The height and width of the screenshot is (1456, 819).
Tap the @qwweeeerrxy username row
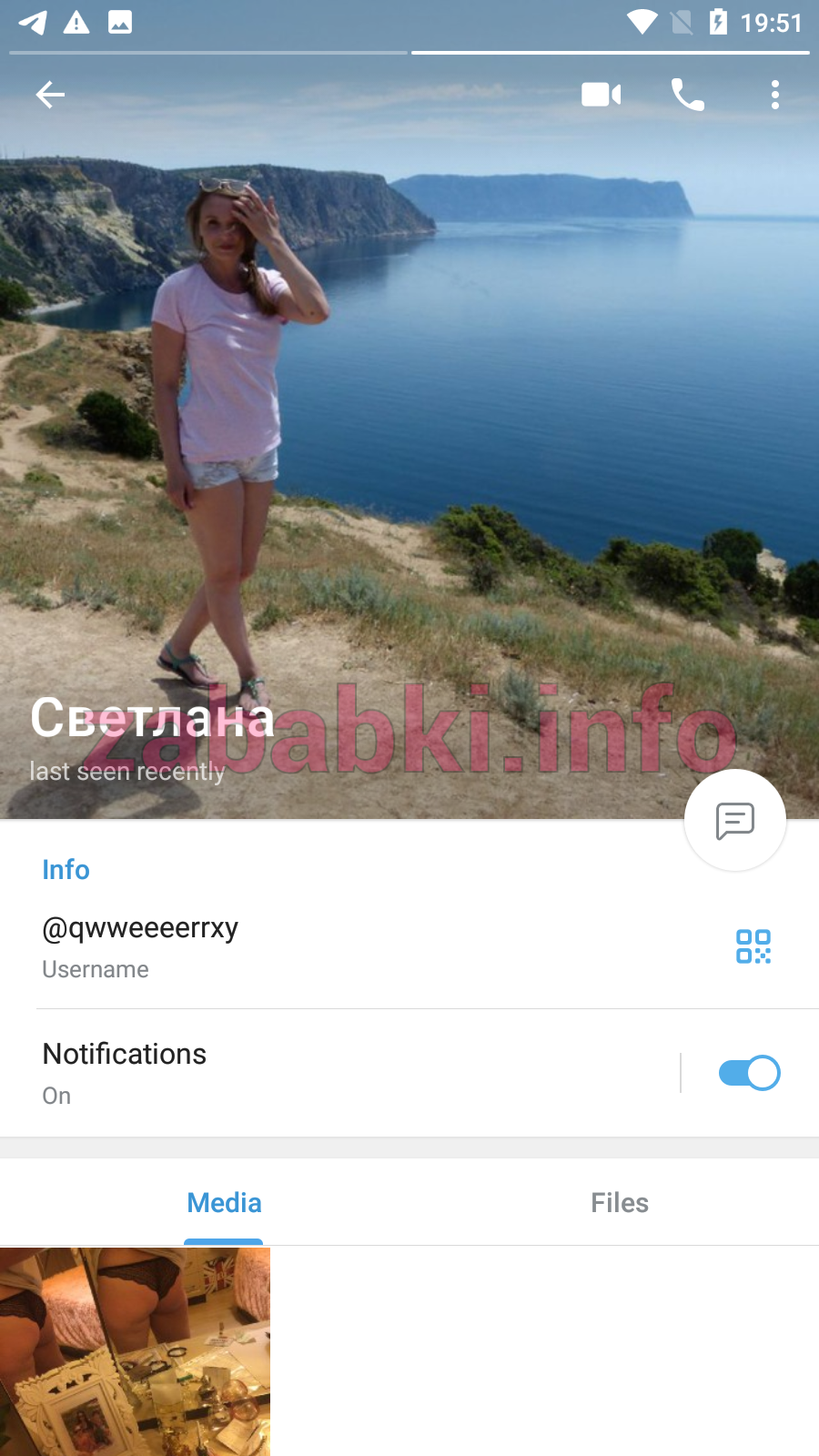click(364, 947)
